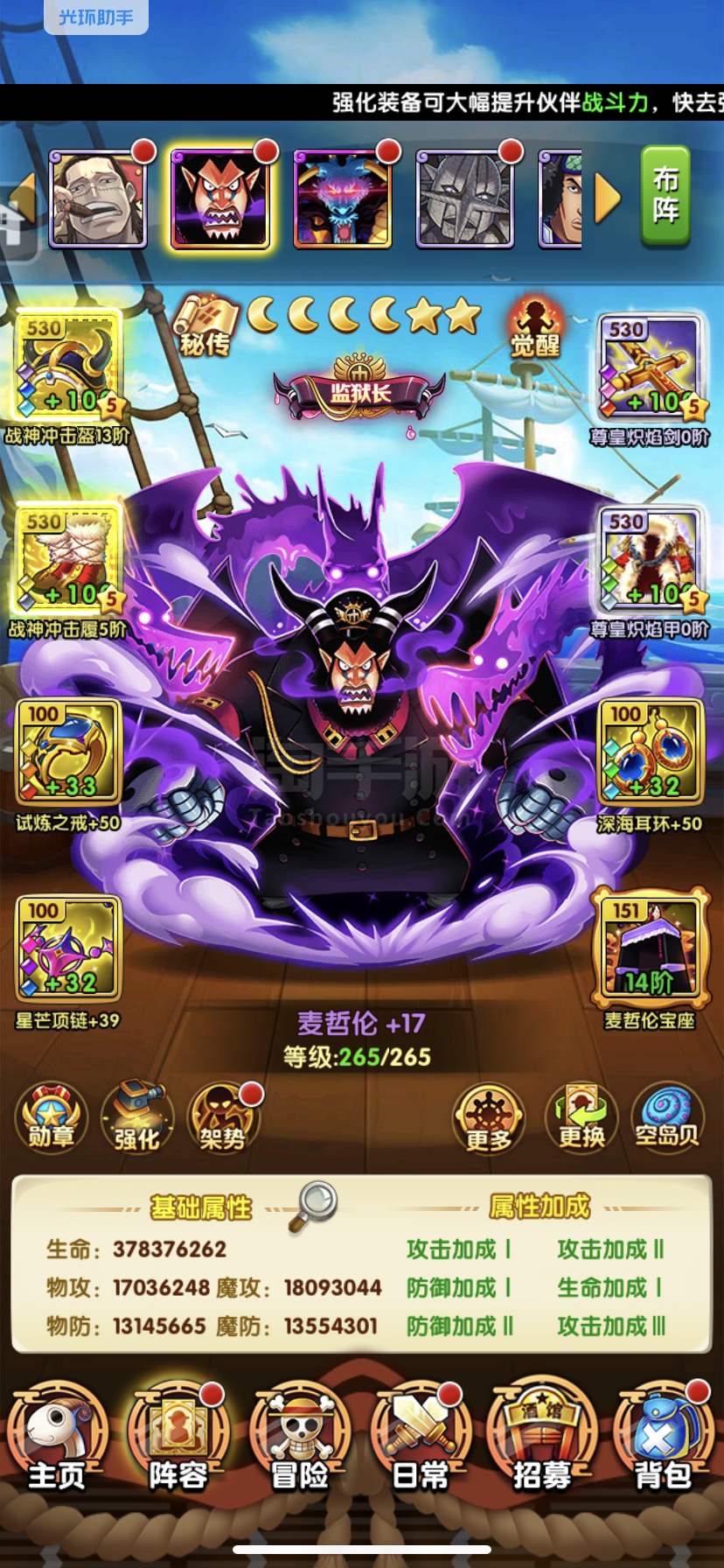This screenshot has height=1568, width=724.
Task: Open the 勋章 medal button
Action: pyautogui.click(x=51, y=1116)
